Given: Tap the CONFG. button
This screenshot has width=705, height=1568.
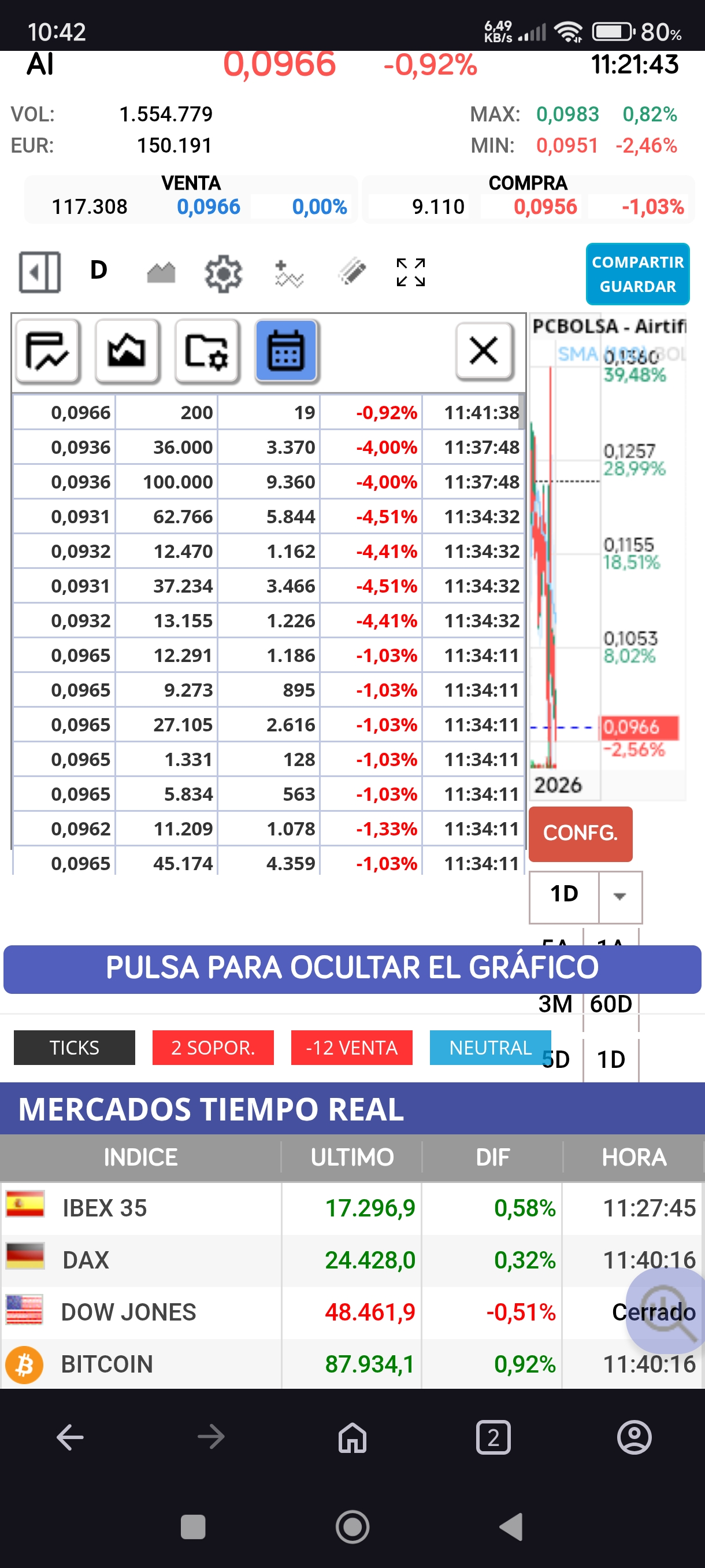Looking at the screenshot, I should coord(580,833).
